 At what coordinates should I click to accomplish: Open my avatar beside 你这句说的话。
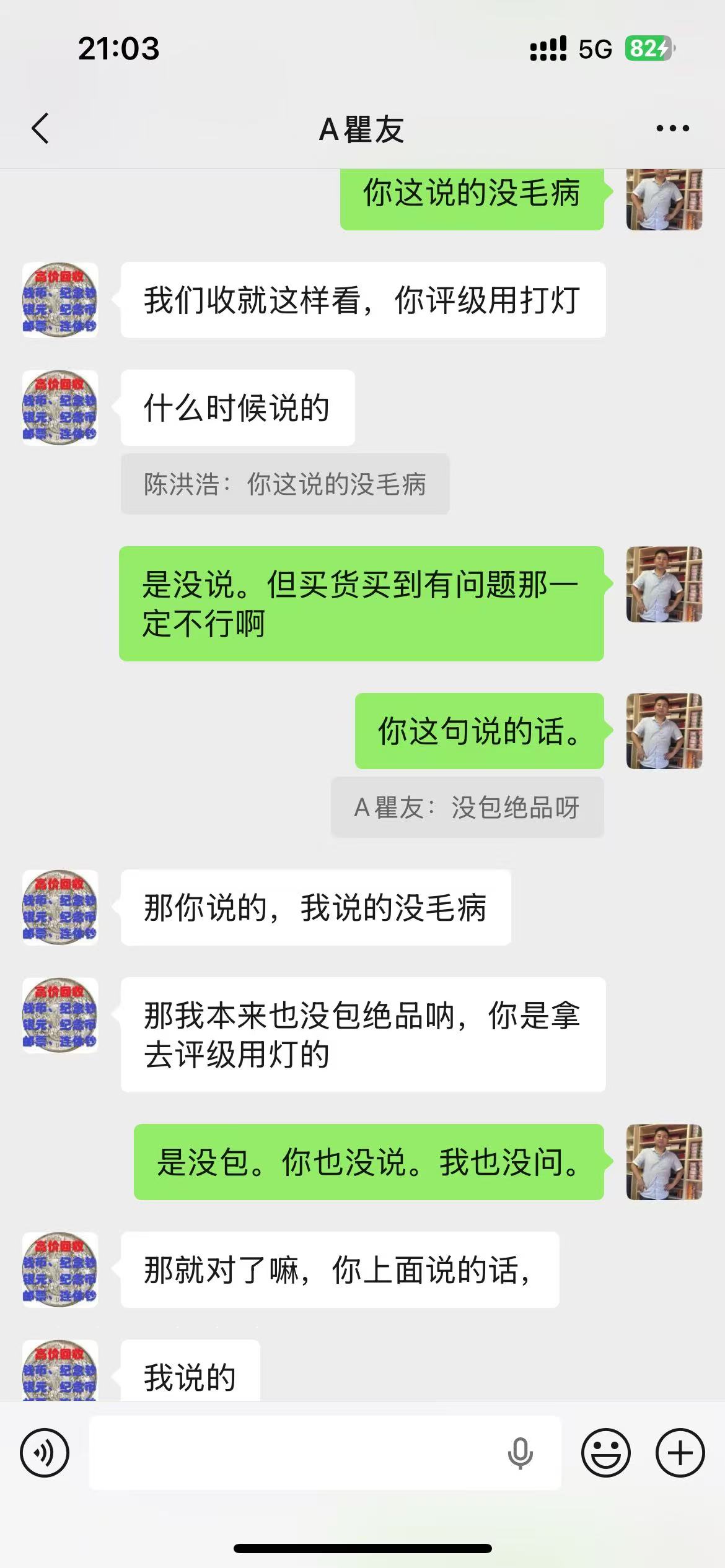[x=664, y=731]
